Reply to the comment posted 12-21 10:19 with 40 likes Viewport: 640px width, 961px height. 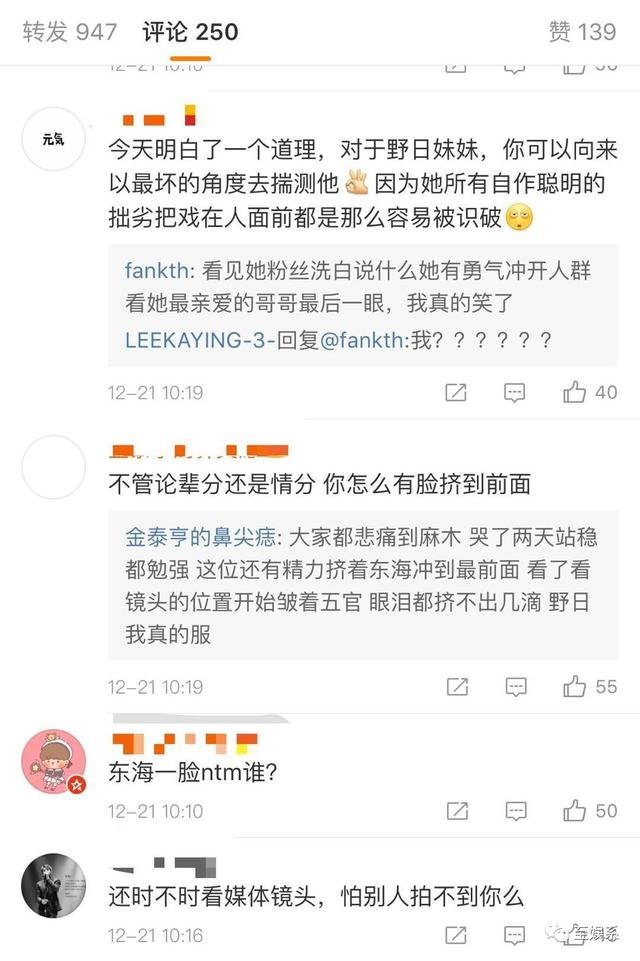click(x=515, y=392)
